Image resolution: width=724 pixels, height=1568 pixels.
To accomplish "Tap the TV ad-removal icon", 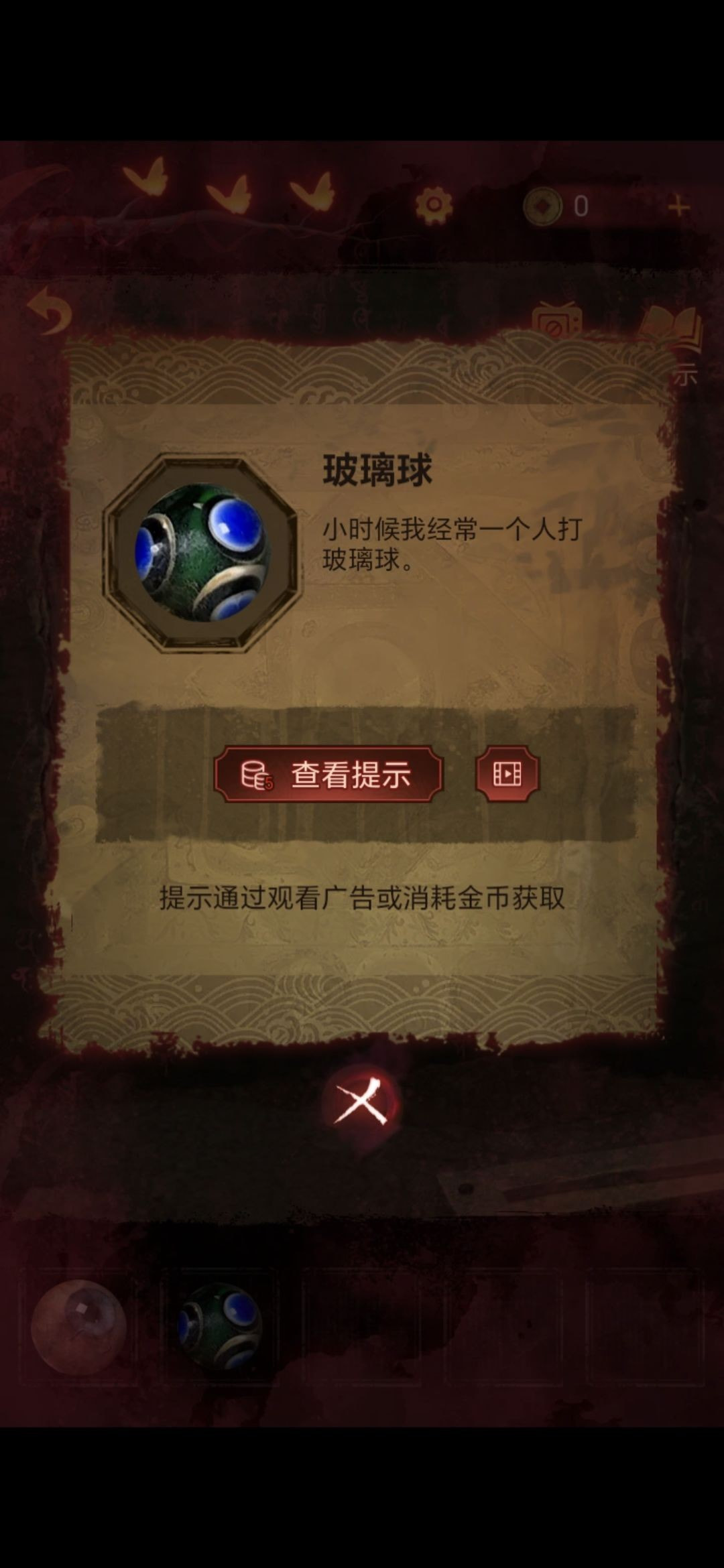I will coord(556,320).
